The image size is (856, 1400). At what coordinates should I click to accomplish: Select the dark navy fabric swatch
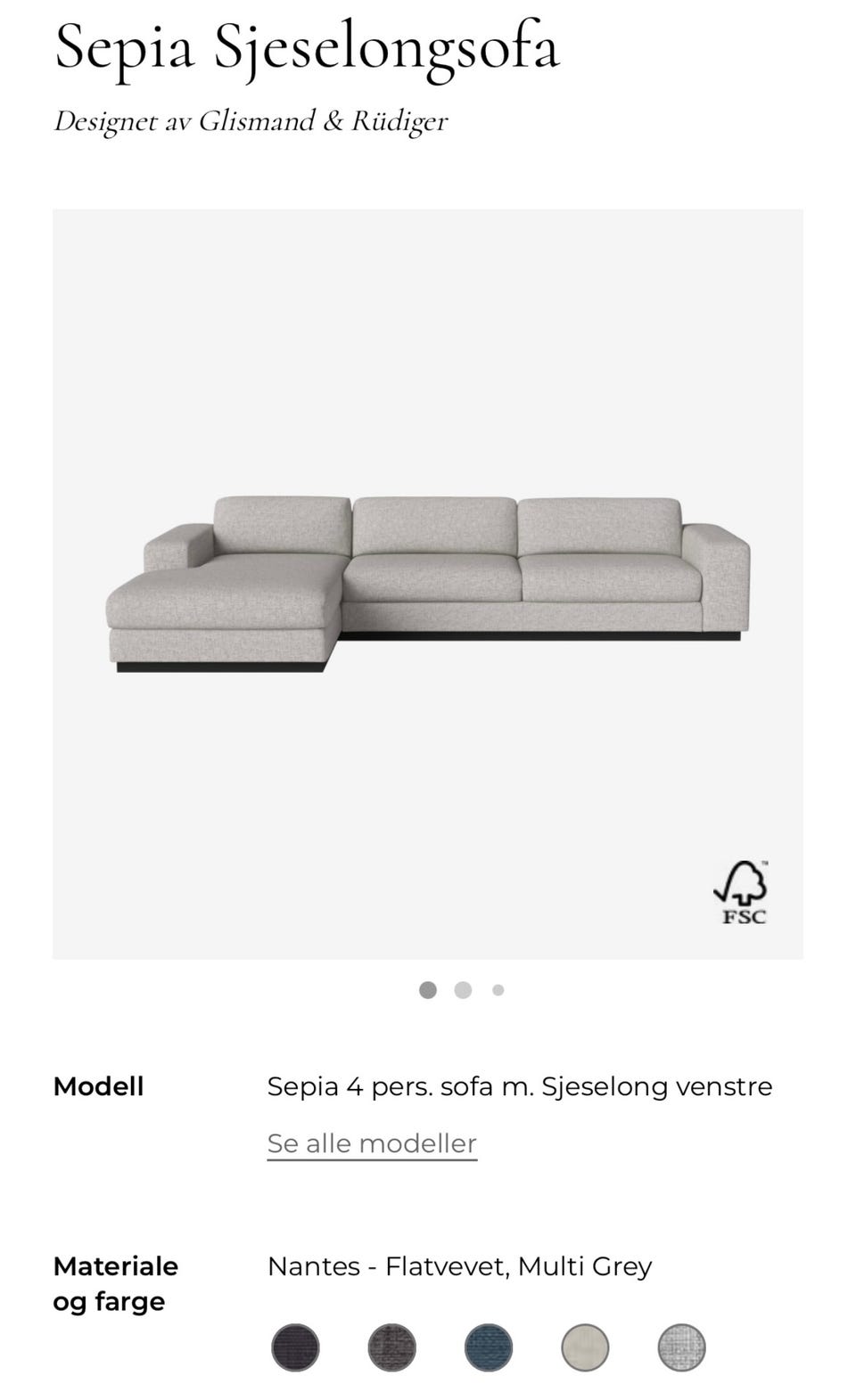(x=295, y=1347)
